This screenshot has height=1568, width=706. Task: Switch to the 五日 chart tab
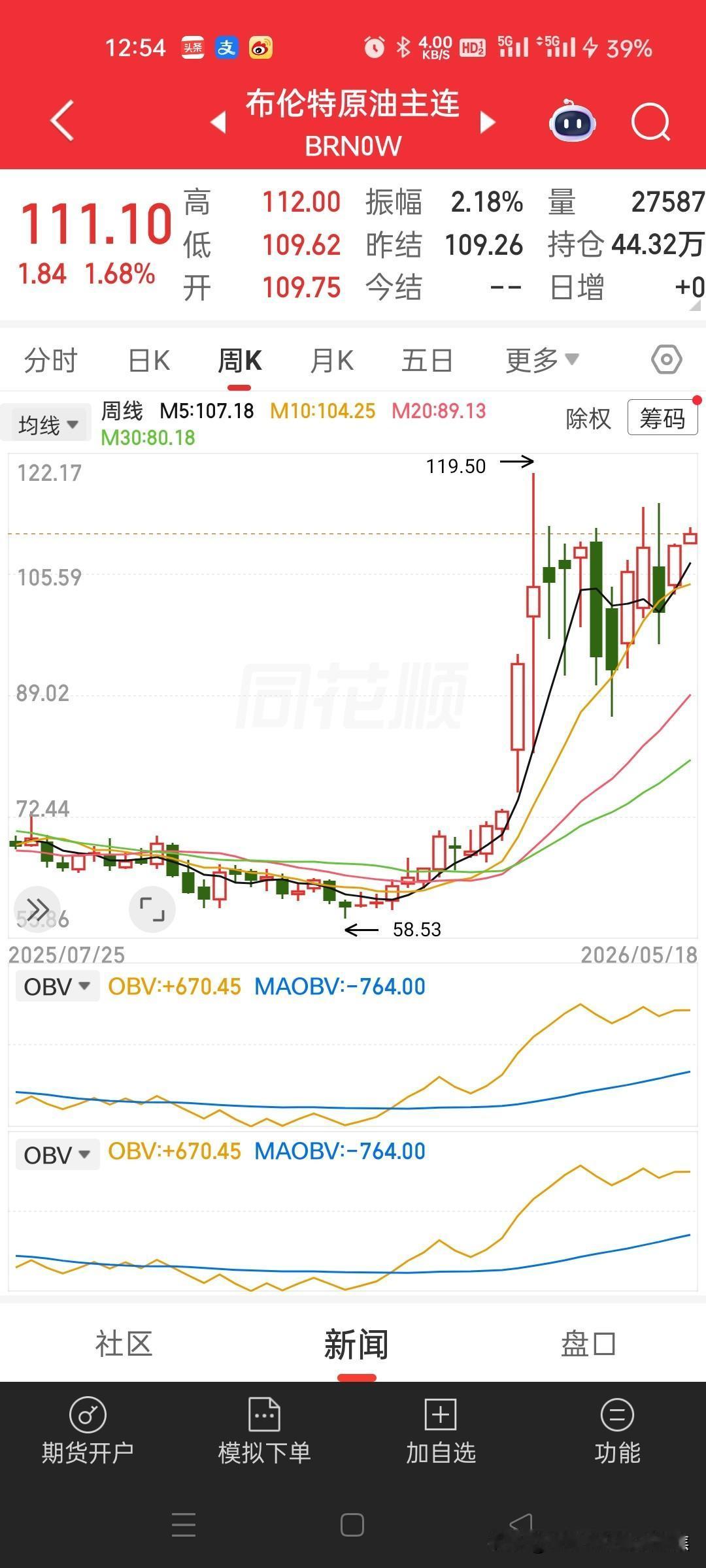[427, 361]
